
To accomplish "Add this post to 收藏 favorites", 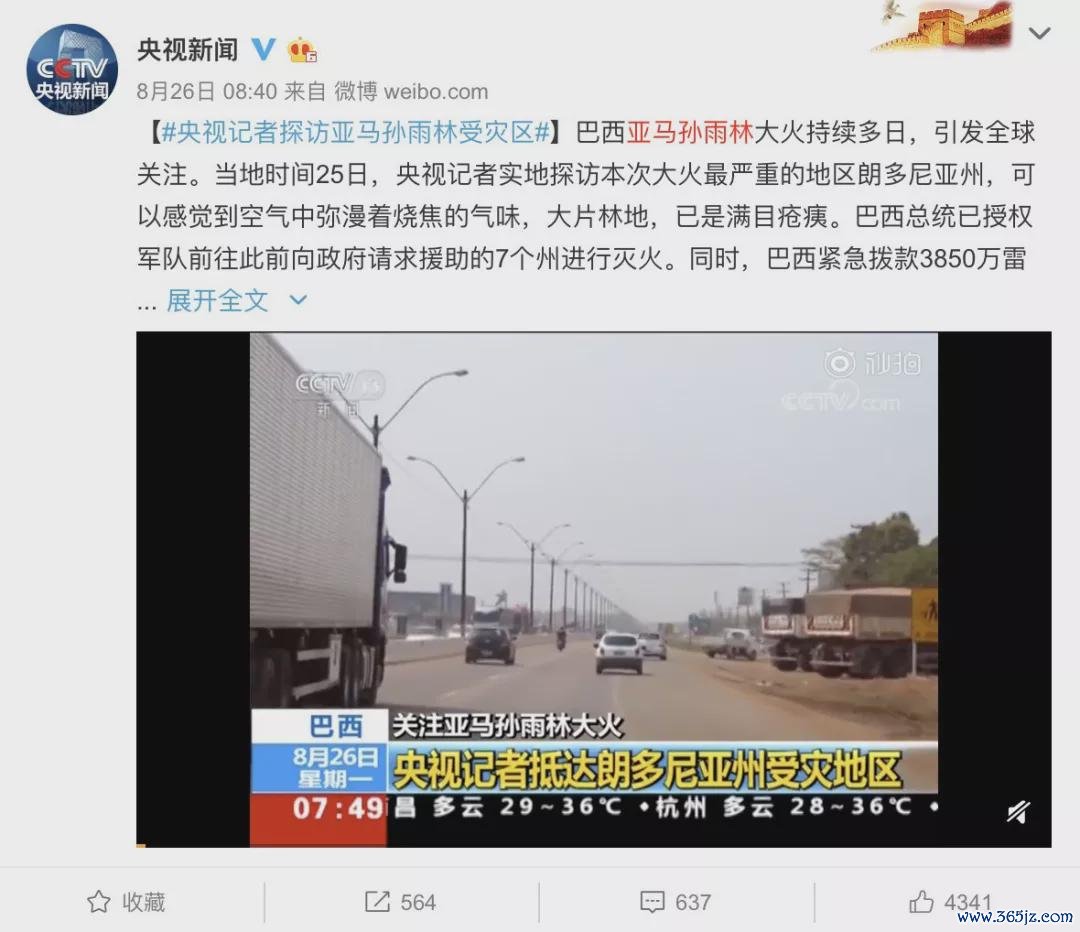I will pyautogui.click(x=126, y=901).
